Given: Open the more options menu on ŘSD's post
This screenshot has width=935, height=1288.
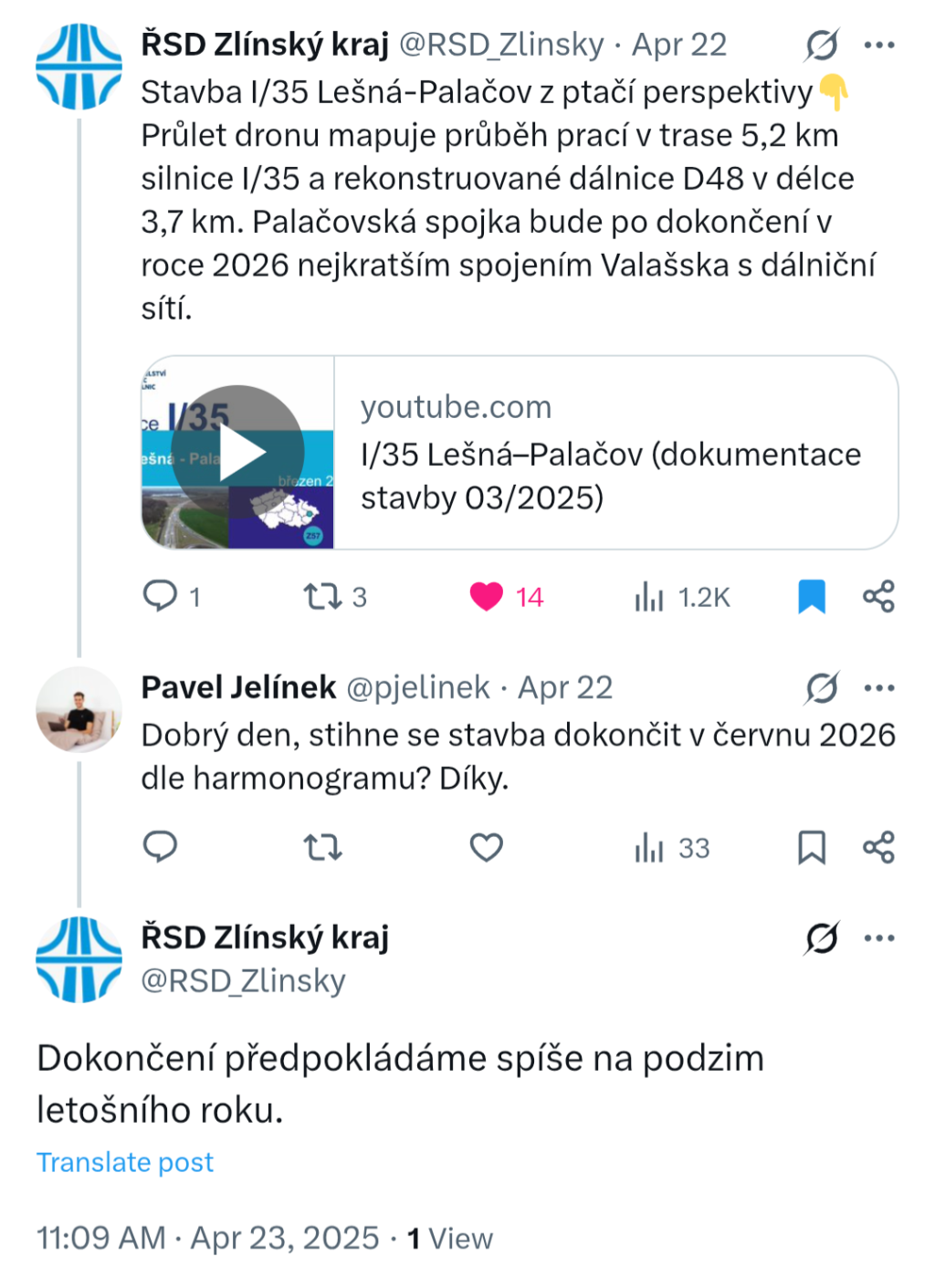Looking at the screenshot, I should pyautogui.click(x=878, y=43).
